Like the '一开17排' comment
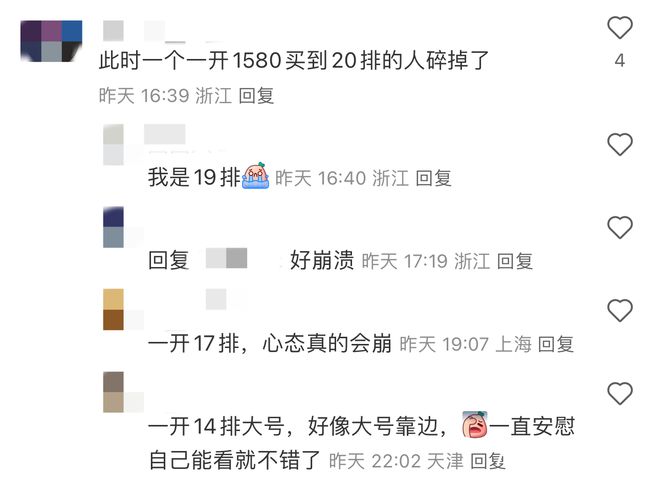660x490 pixels. point(620,310)
